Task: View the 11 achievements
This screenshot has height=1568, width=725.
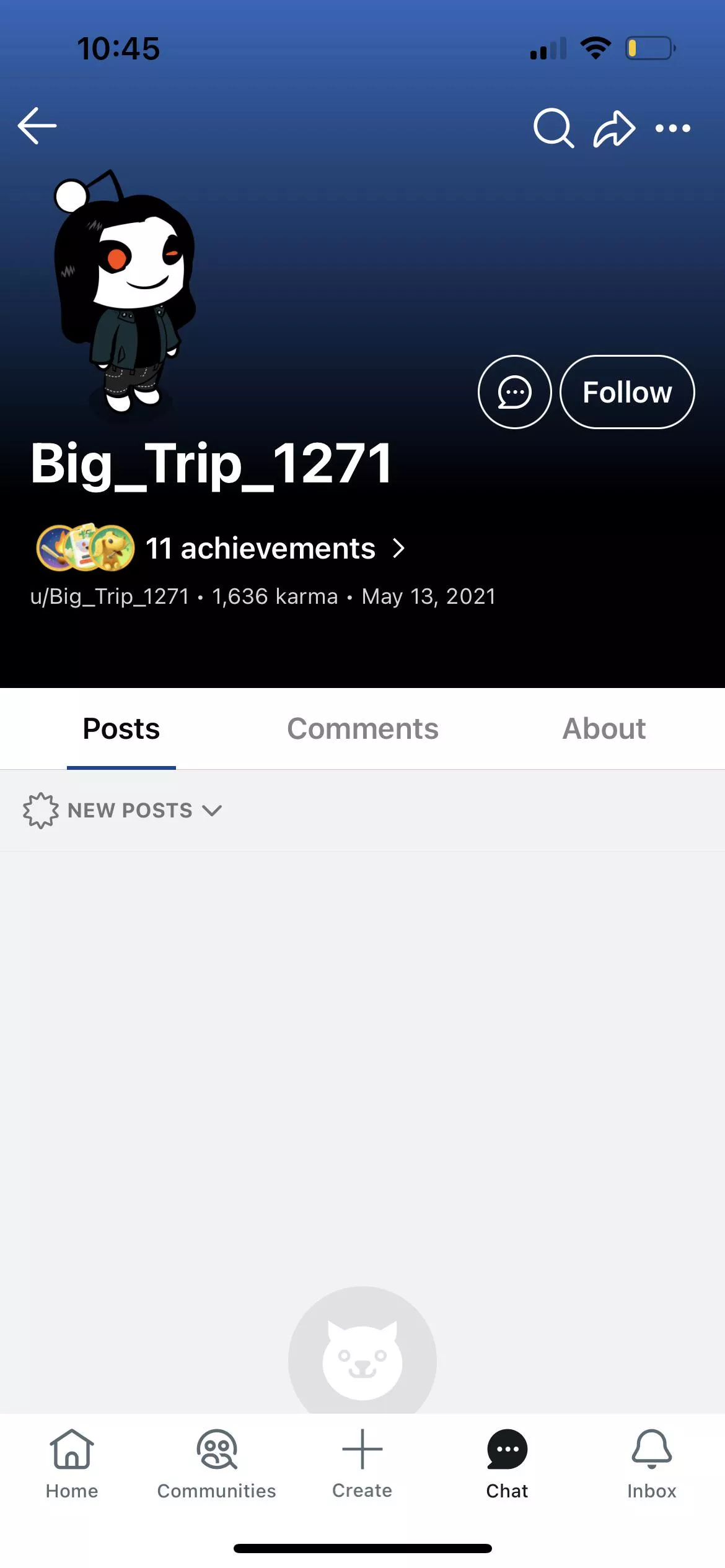Action: 260,549
